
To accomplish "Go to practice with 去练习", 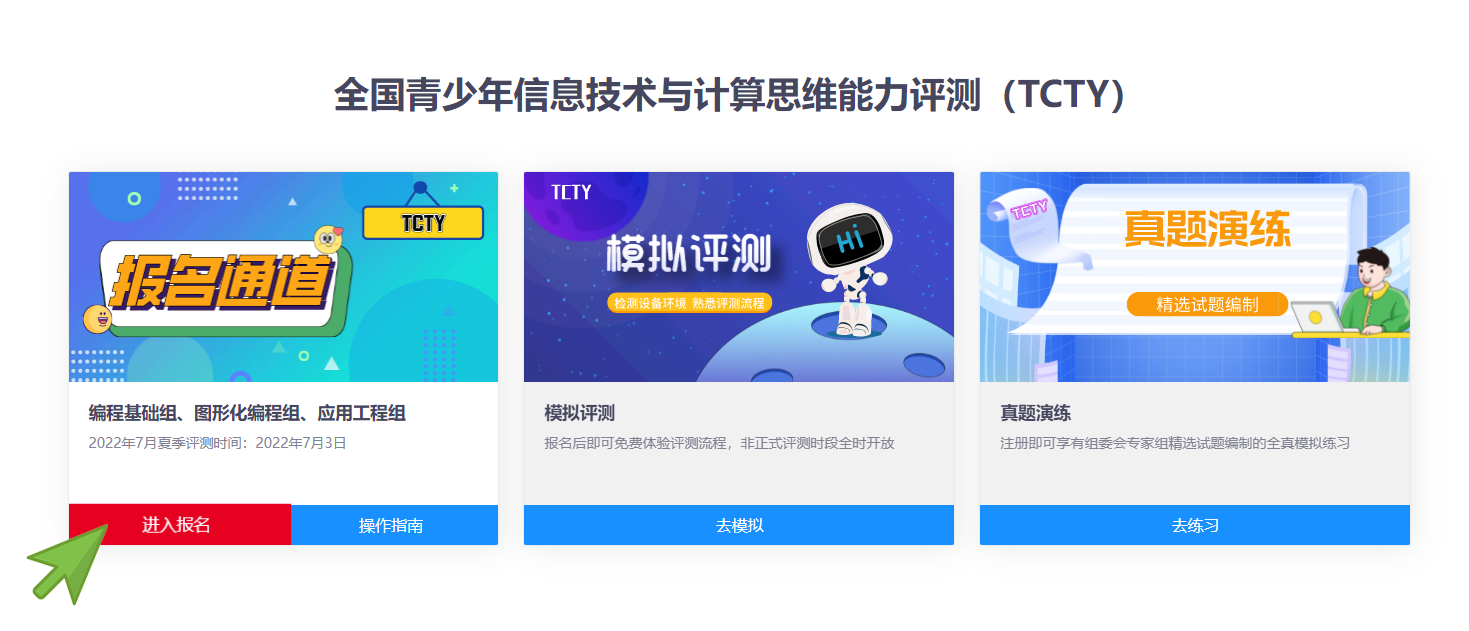I will tap(1194, 525).
